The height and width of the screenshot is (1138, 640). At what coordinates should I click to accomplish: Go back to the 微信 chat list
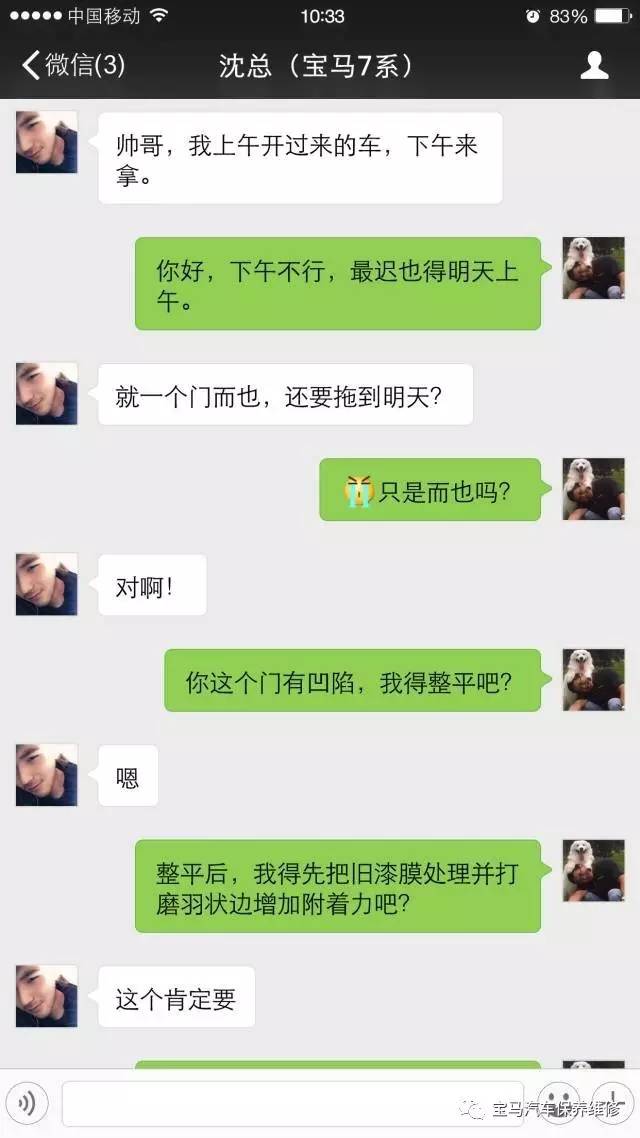point(73,65)
